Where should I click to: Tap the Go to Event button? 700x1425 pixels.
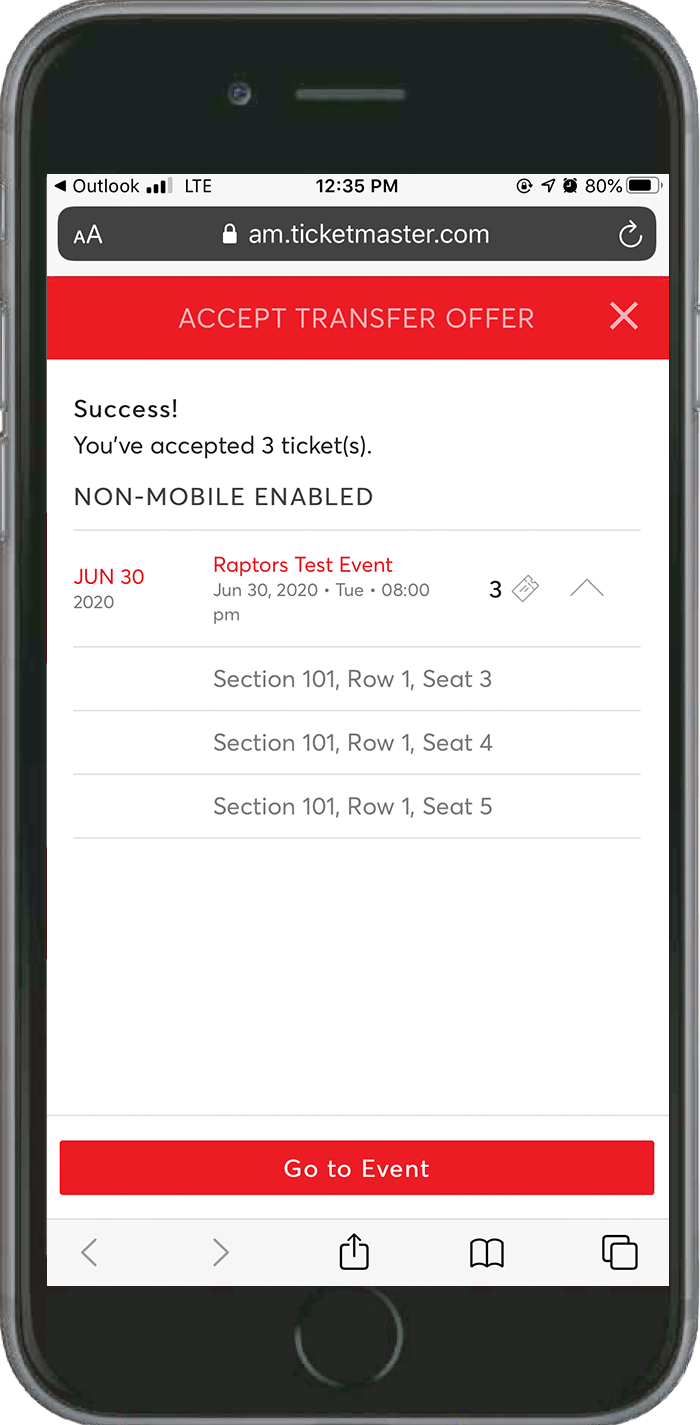[x=357, y=1168]
